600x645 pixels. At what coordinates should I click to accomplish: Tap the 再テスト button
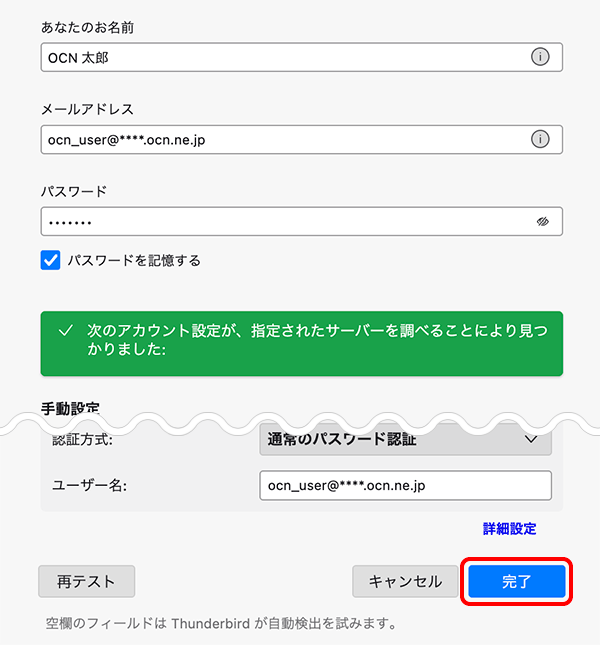86,581
